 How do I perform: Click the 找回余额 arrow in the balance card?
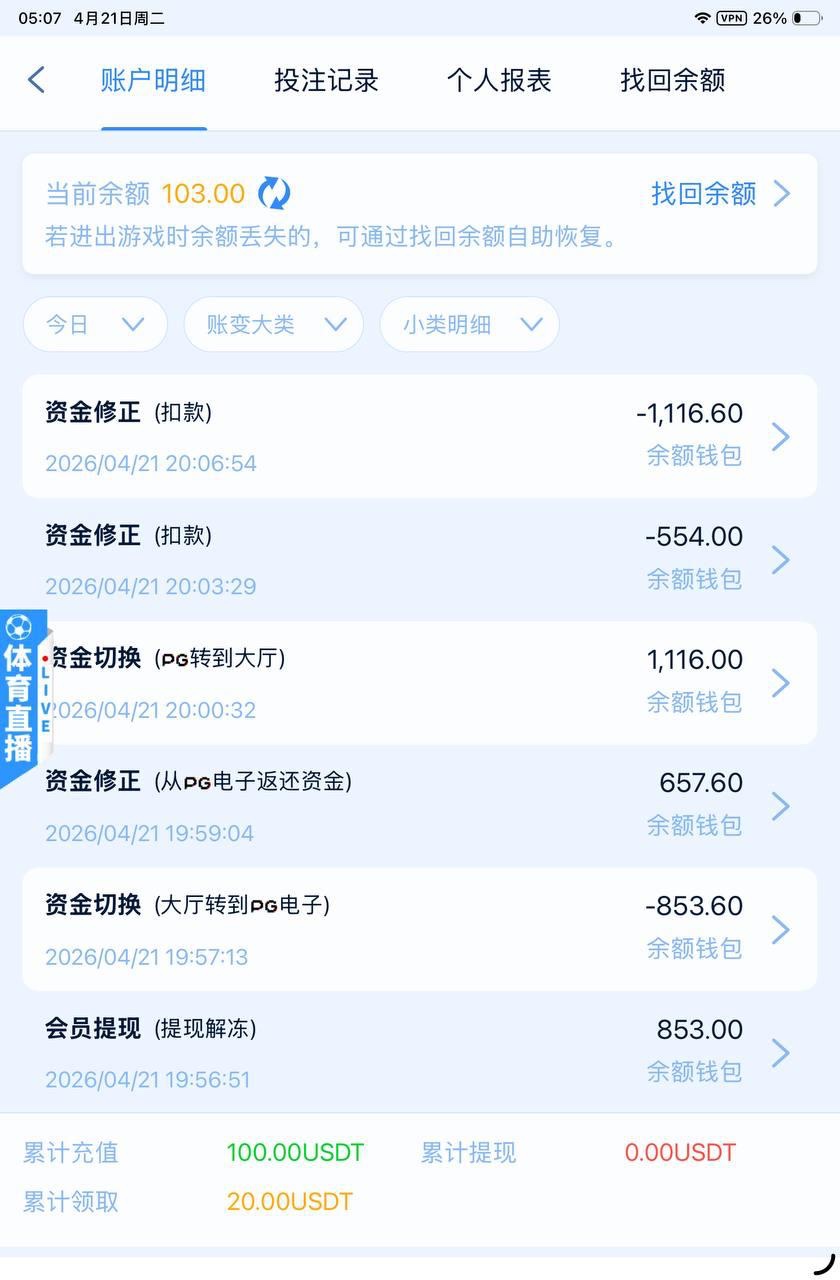point(784,195)
